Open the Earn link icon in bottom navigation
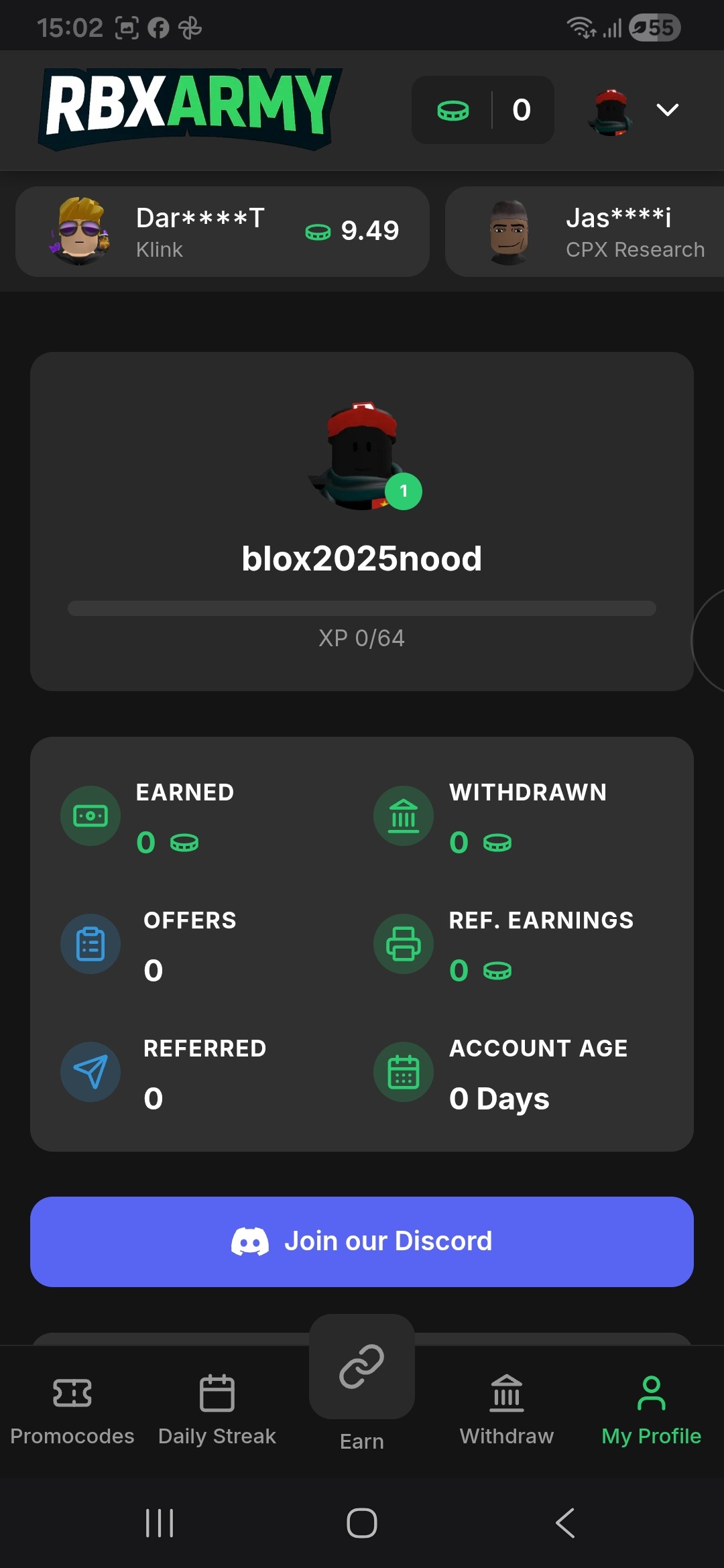724x1568 pixels. point(362,1368)
